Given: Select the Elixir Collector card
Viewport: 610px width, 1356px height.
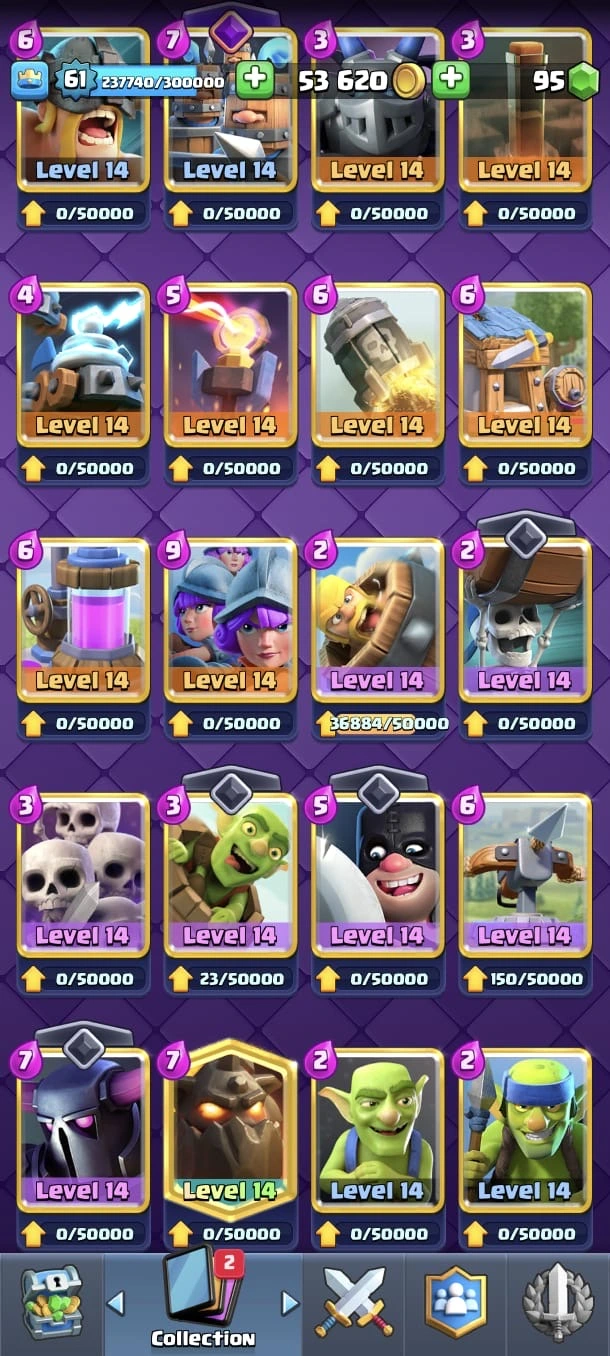Looking at the screenshot, I should coord(83,620).
